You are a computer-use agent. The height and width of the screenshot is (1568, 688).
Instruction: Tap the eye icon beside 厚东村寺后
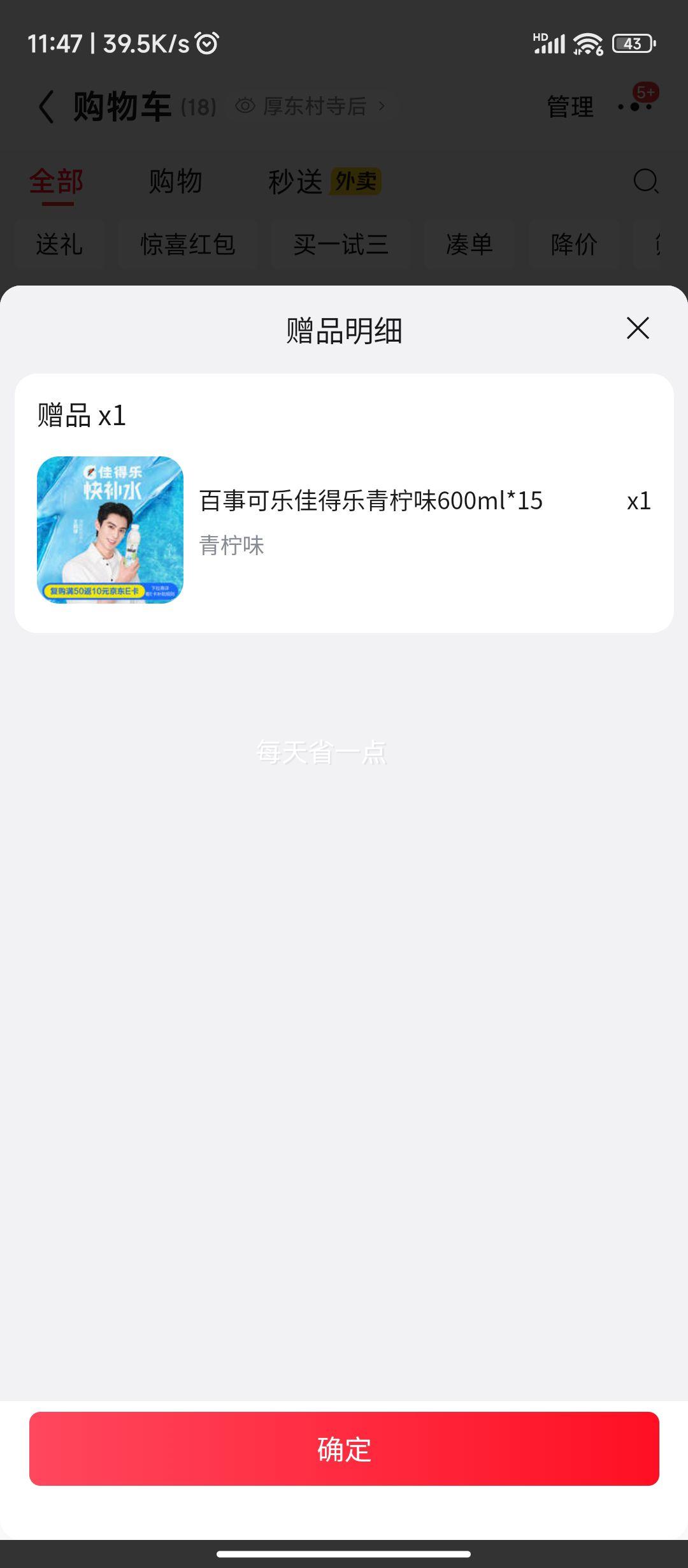point(244,106)
